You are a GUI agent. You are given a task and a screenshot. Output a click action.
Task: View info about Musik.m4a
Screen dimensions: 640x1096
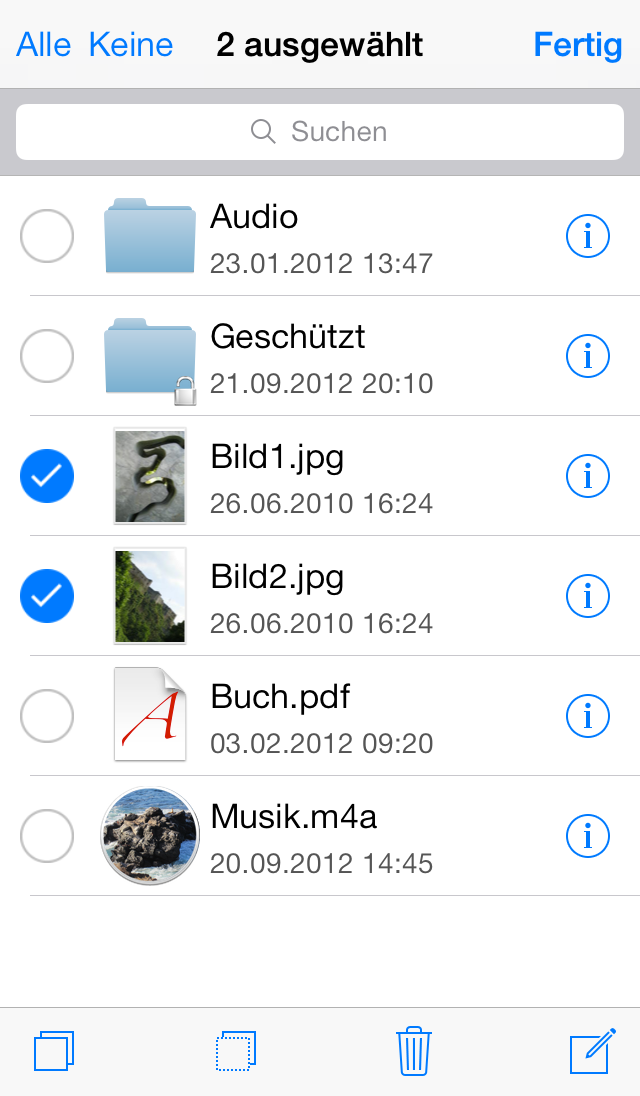tap(587, 837)
